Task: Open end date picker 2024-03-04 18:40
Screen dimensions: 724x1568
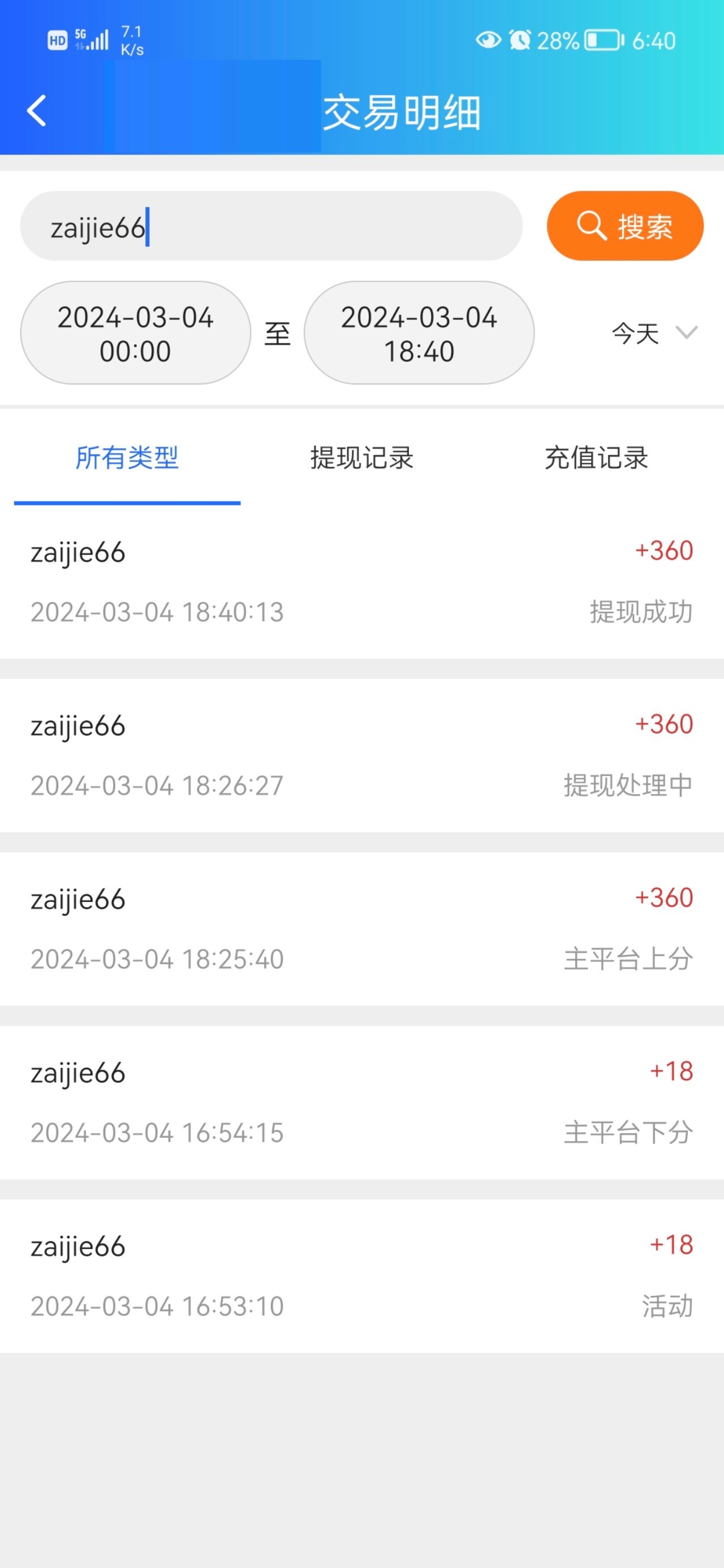Action: point(419,333)
